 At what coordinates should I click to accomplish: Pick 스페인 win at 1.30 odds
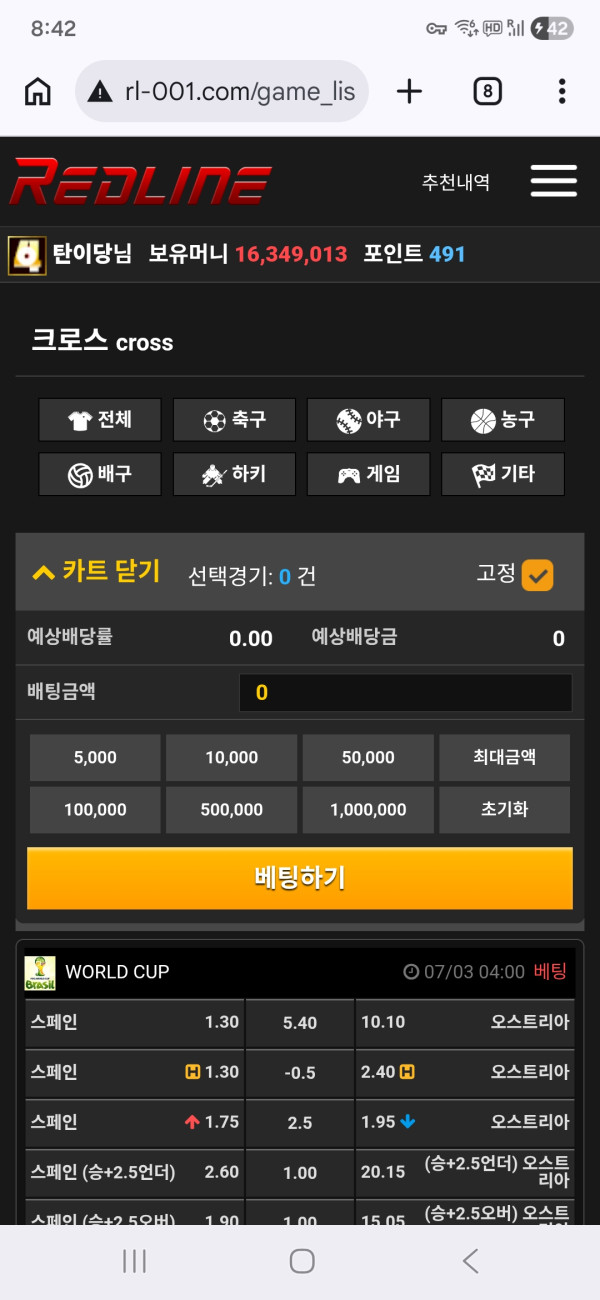pos(135,1023)
